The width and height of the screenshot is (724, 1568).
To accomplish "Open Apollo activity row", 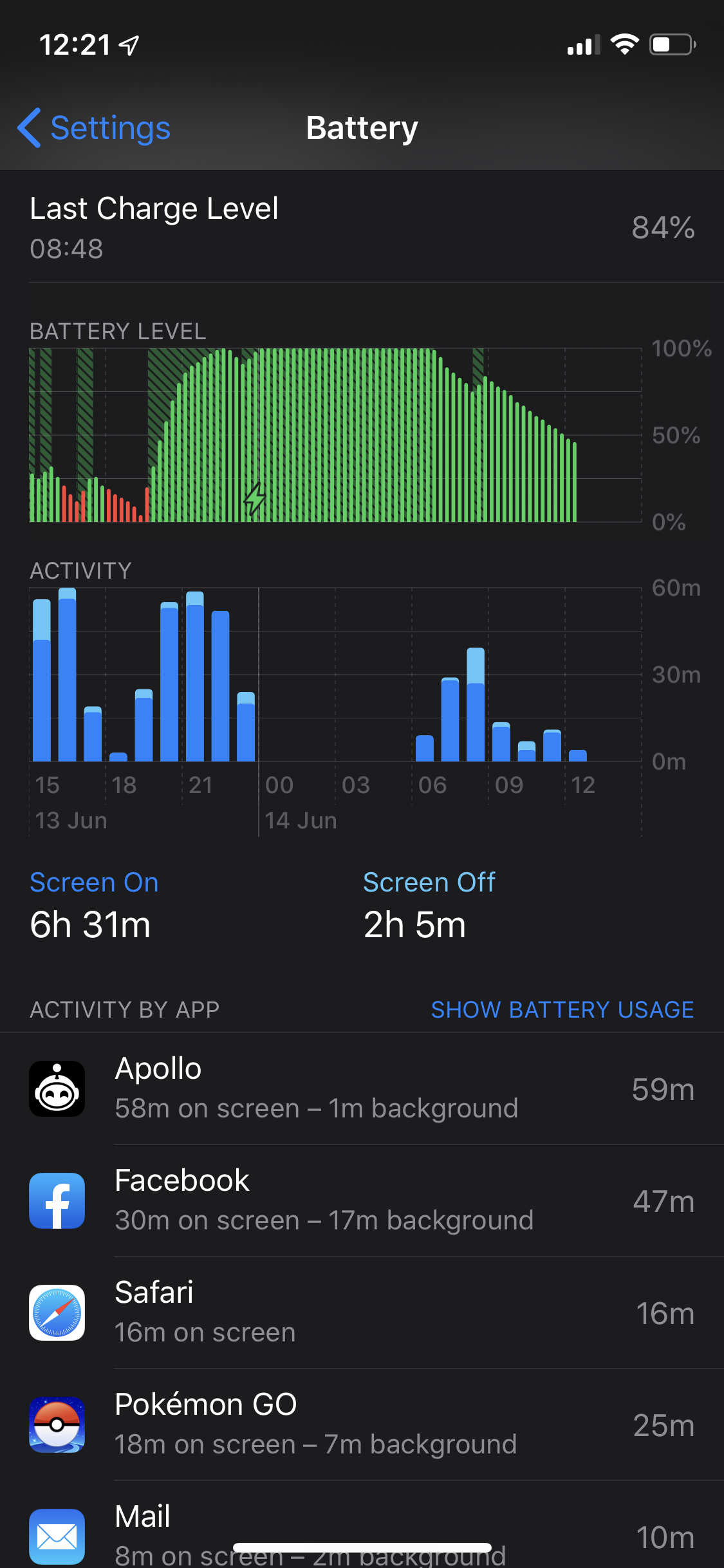I will coord(362,1089).
